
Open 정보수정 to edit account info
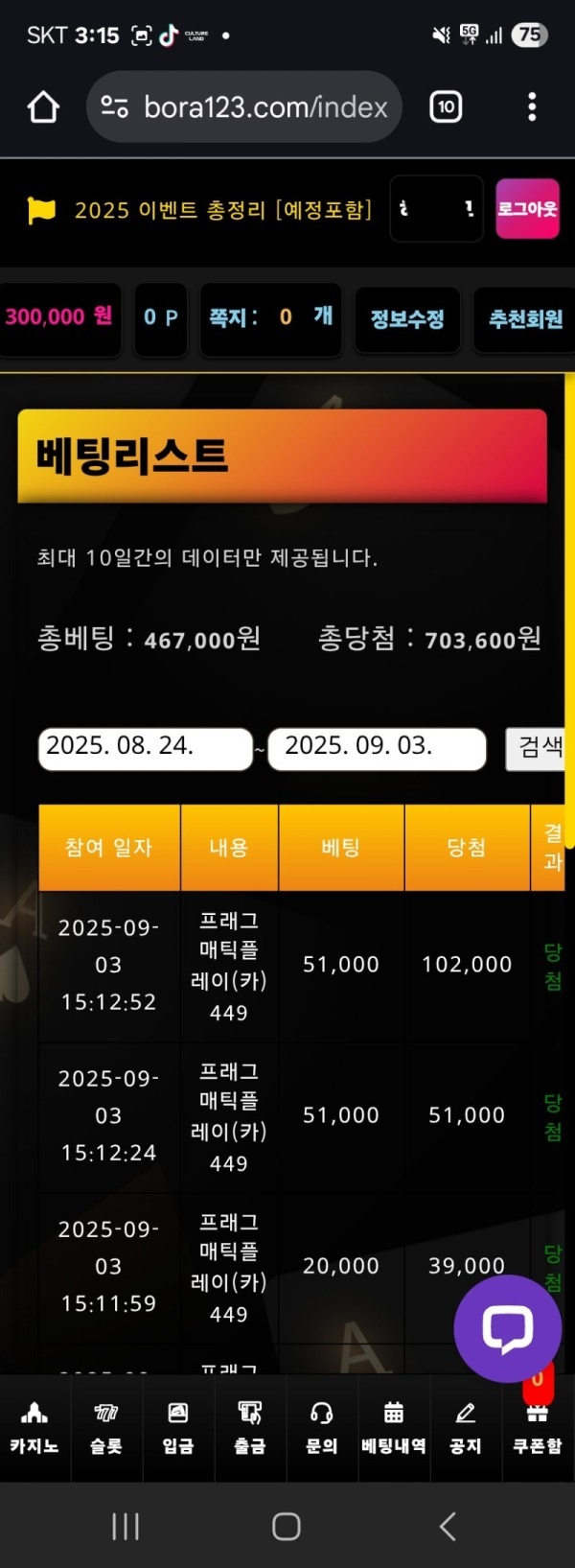coord(407,318)
